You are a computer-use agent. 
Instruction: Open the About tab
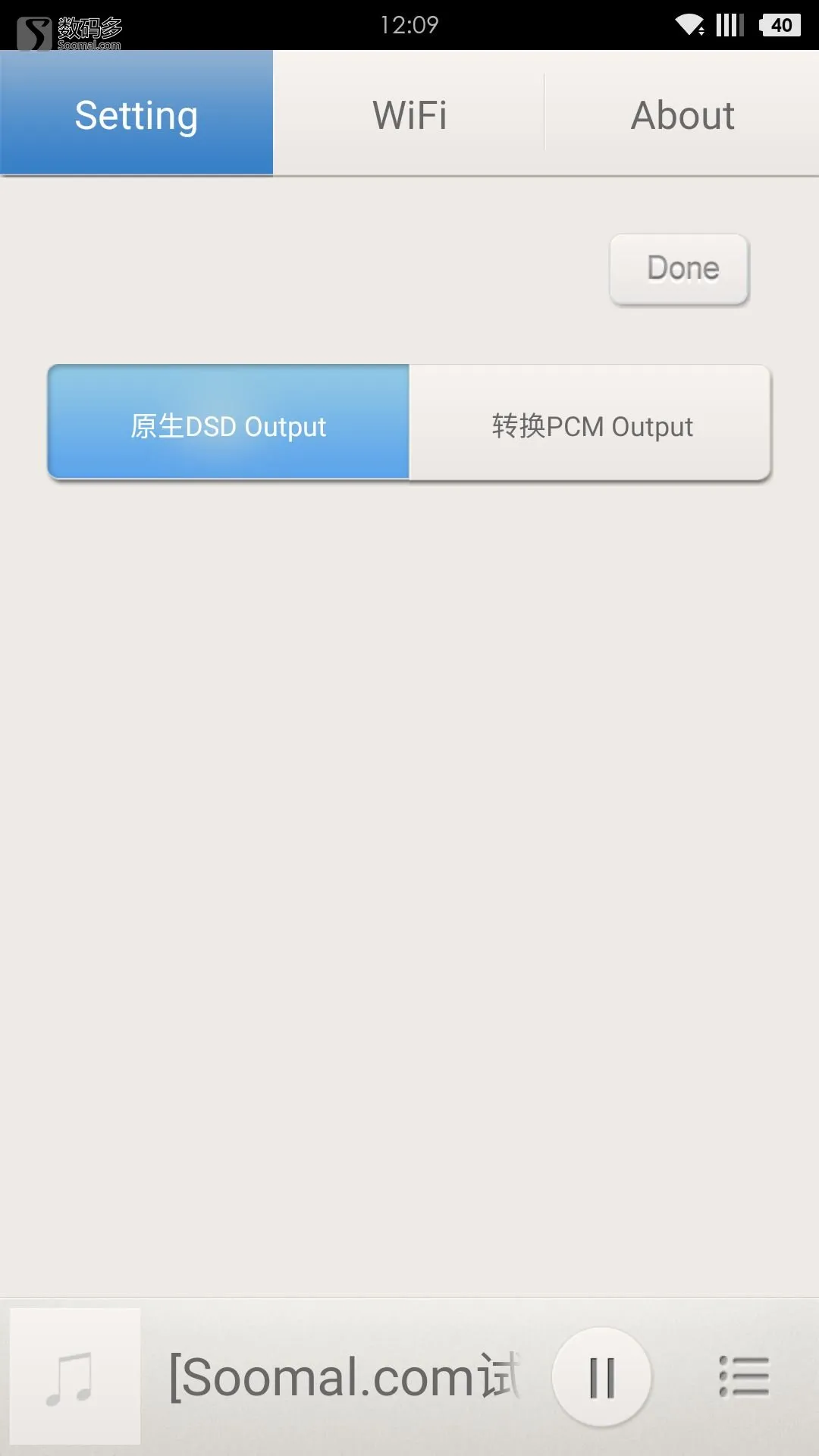pyautogui.click(x=682, y=115)
